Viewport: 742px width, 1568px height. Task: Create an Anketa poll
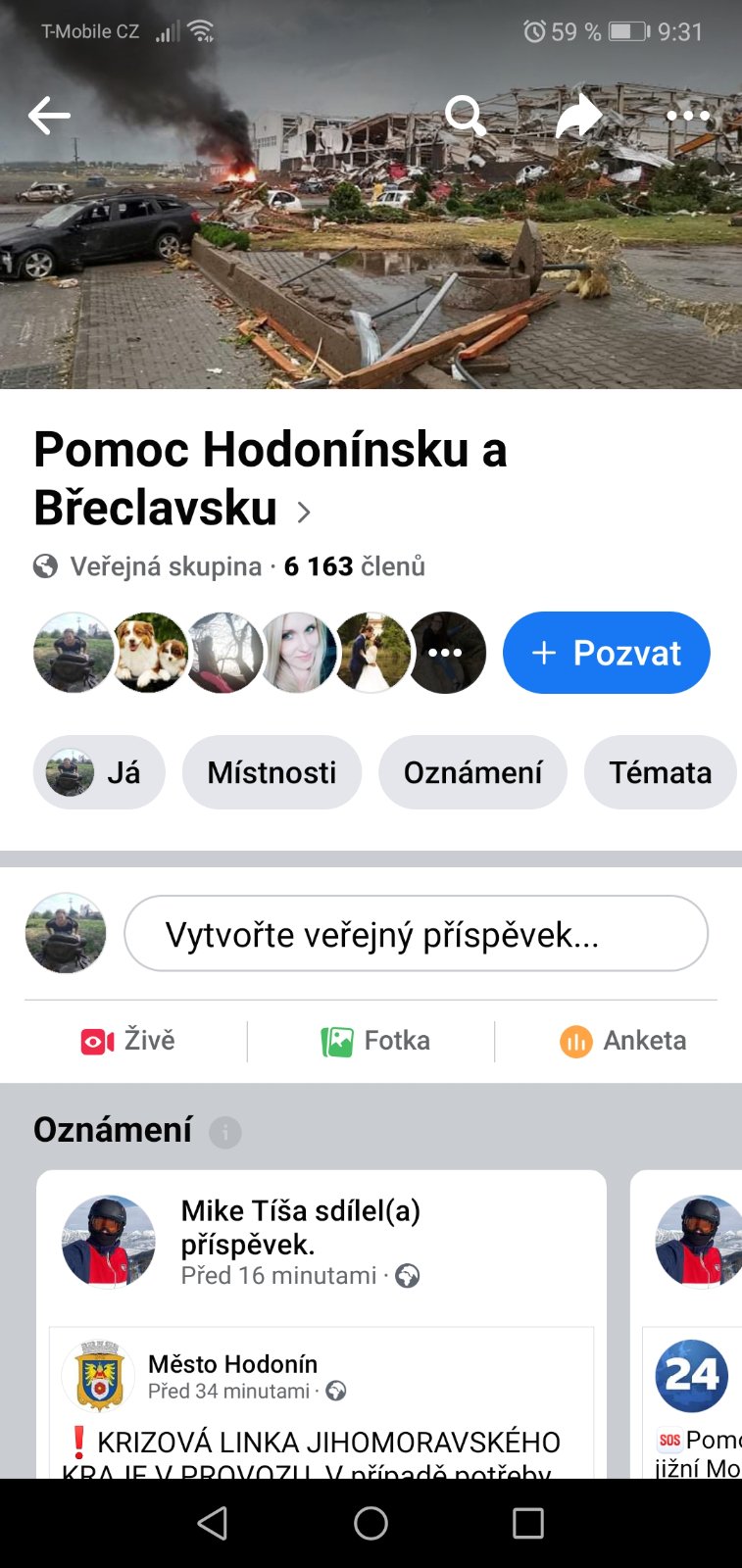pyautogui.click(x=622, y=1041)
